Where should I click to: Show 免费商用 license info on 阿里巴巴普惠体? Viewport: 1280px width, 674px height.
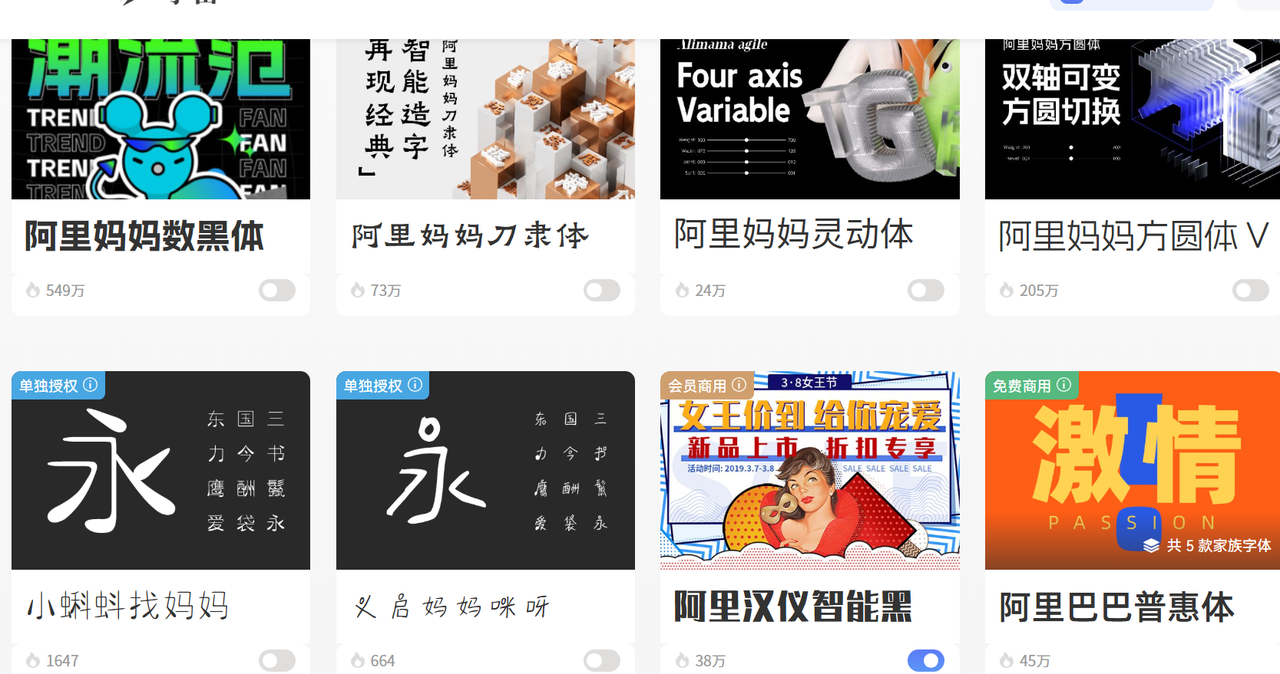1064,385
